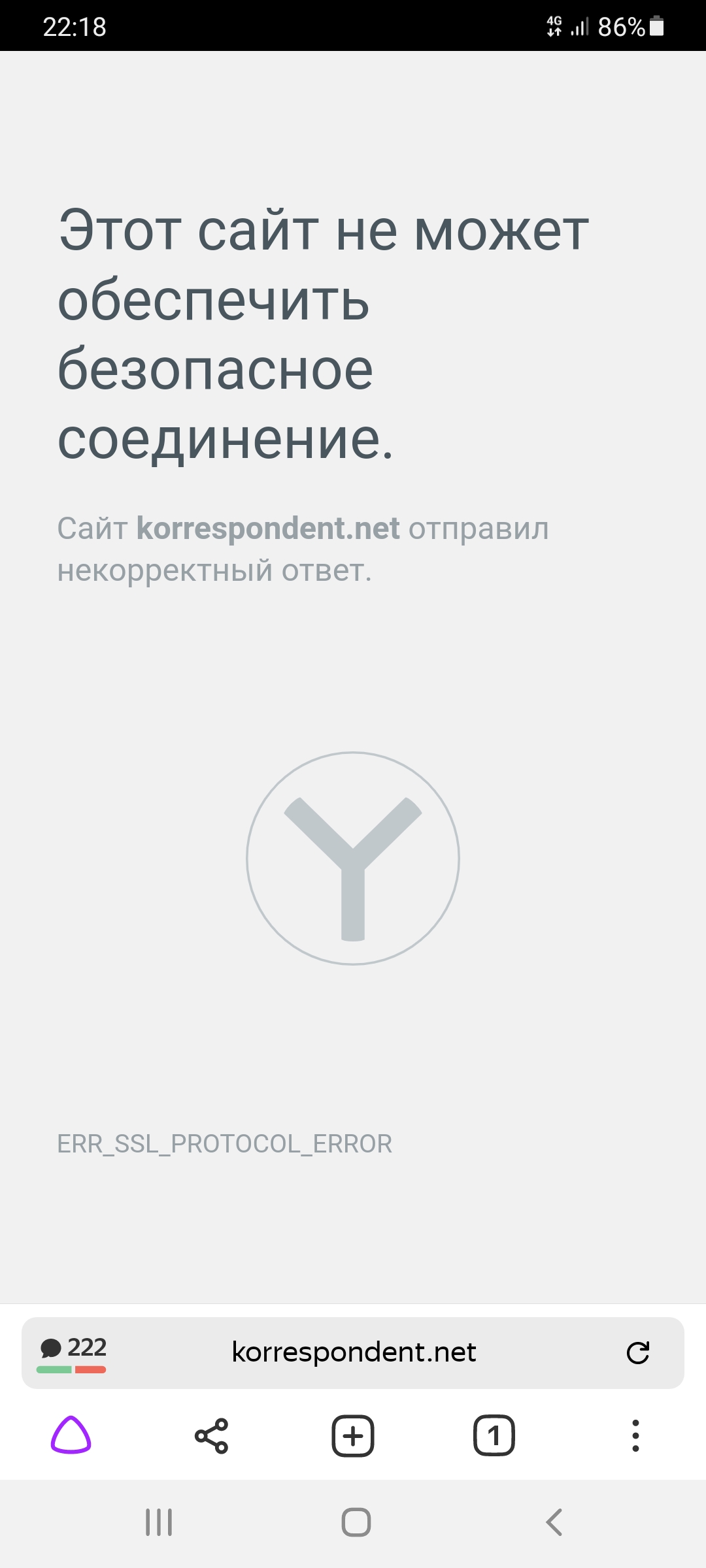Open a new tab

coord(353,1435)
